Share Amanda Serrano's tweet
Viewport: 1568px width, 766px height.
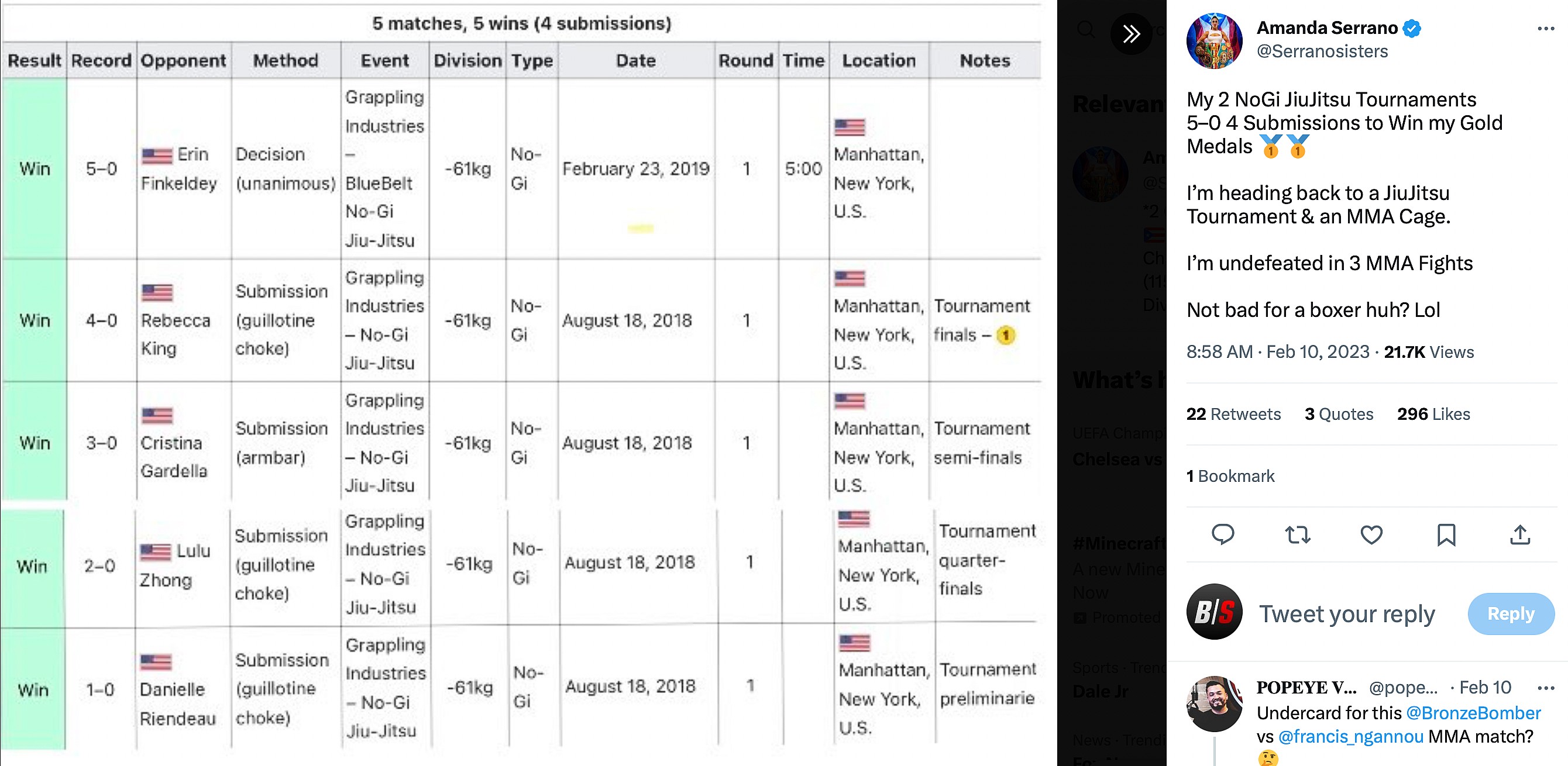[x=1520, y=534]
